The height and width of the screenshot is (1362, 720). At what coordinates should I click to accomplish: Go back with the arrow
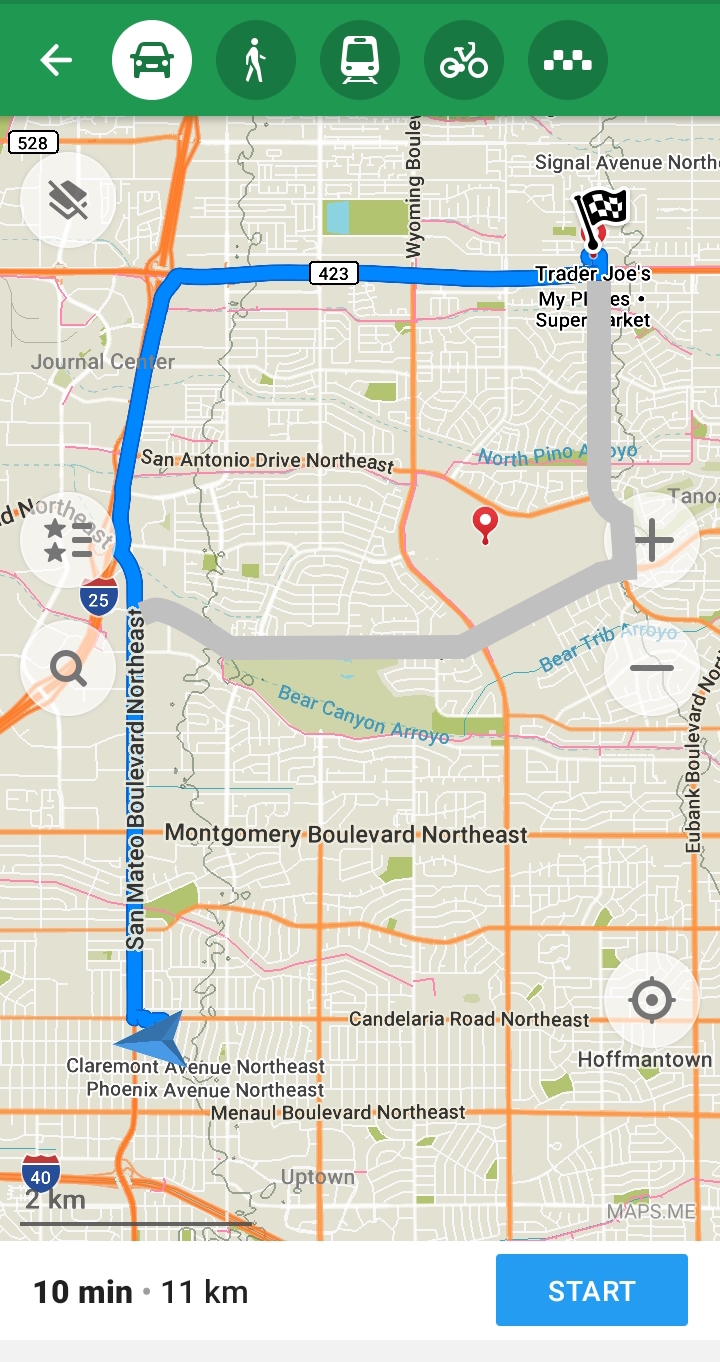[x=56, y=59]
